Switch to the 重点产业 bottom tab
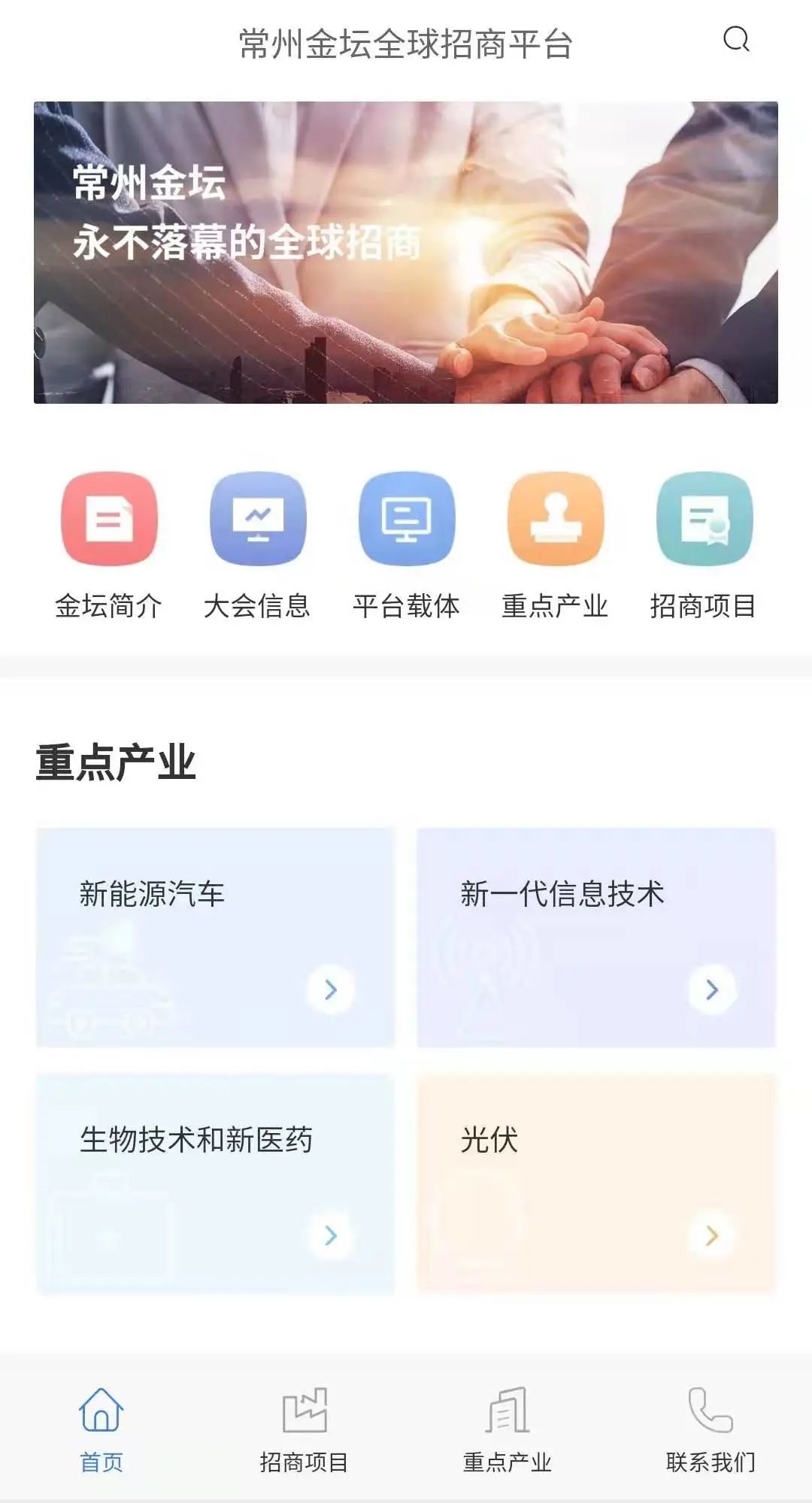 click(x=507, y=1429)
